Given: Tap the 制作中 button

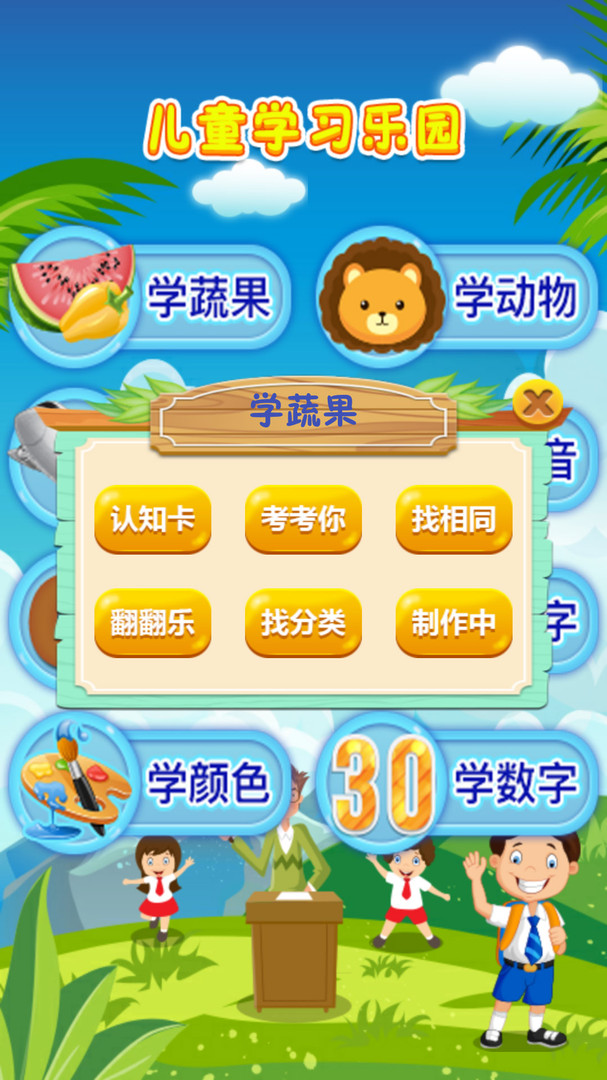Looking at the screenshot, I should pyautogui.click(x=454, y=623).
